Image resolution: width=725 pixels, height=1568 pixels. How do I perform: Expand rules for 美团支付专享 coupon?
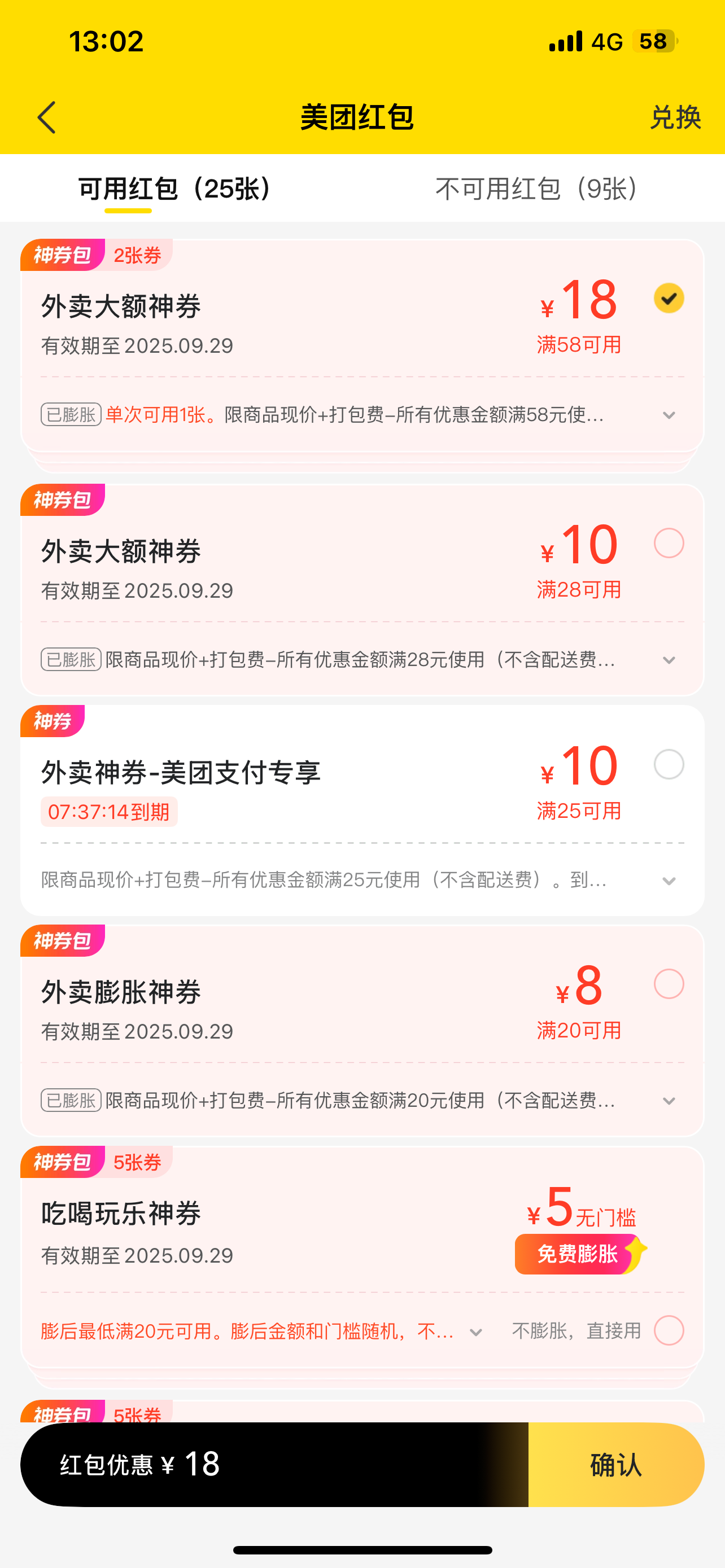[669, 881]
